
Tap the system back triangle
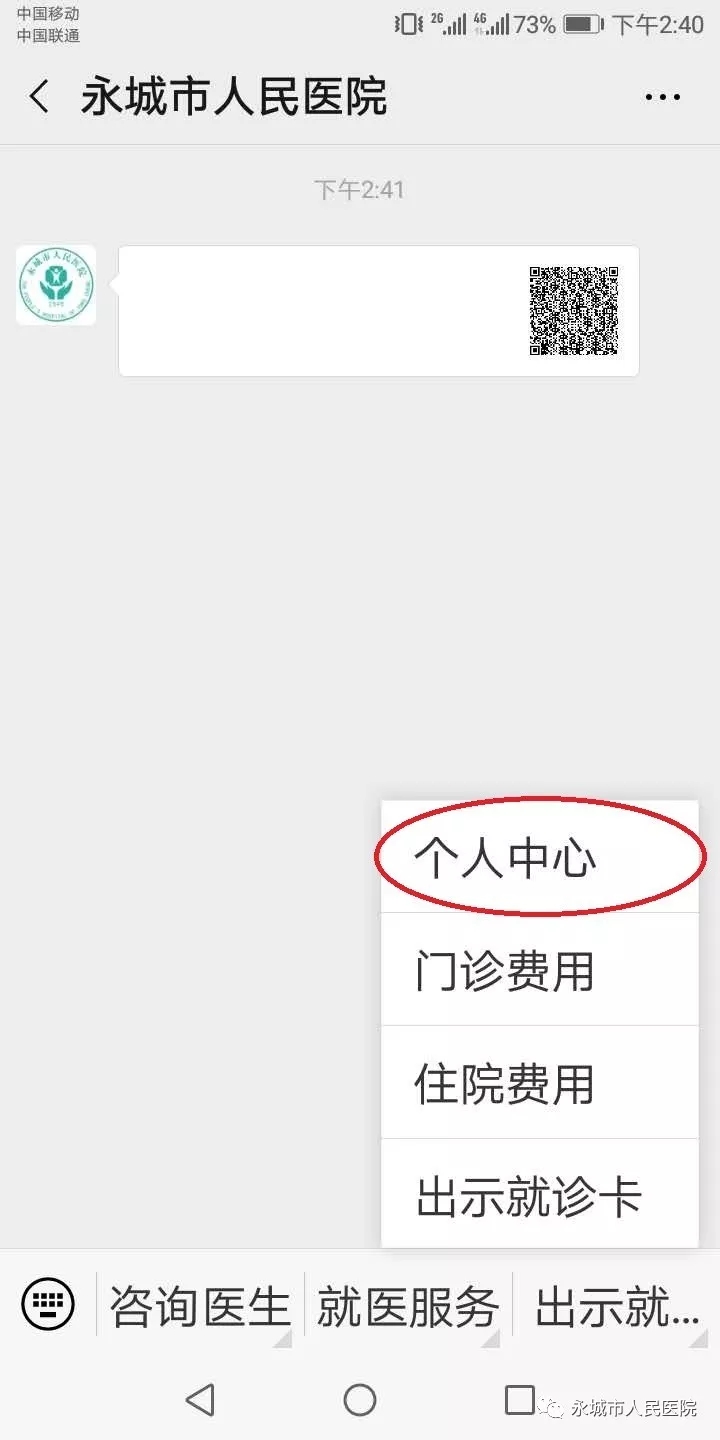click(x=200, y=1400)
